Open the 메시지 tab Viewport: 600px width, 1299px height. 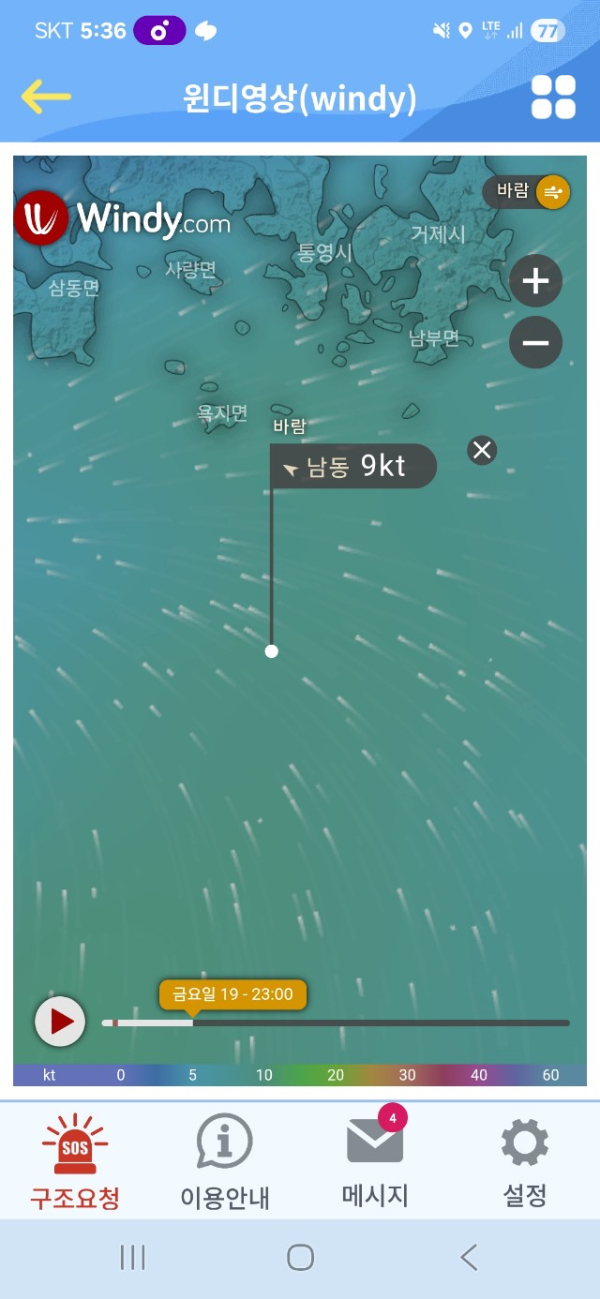(x=375, y=1162)
